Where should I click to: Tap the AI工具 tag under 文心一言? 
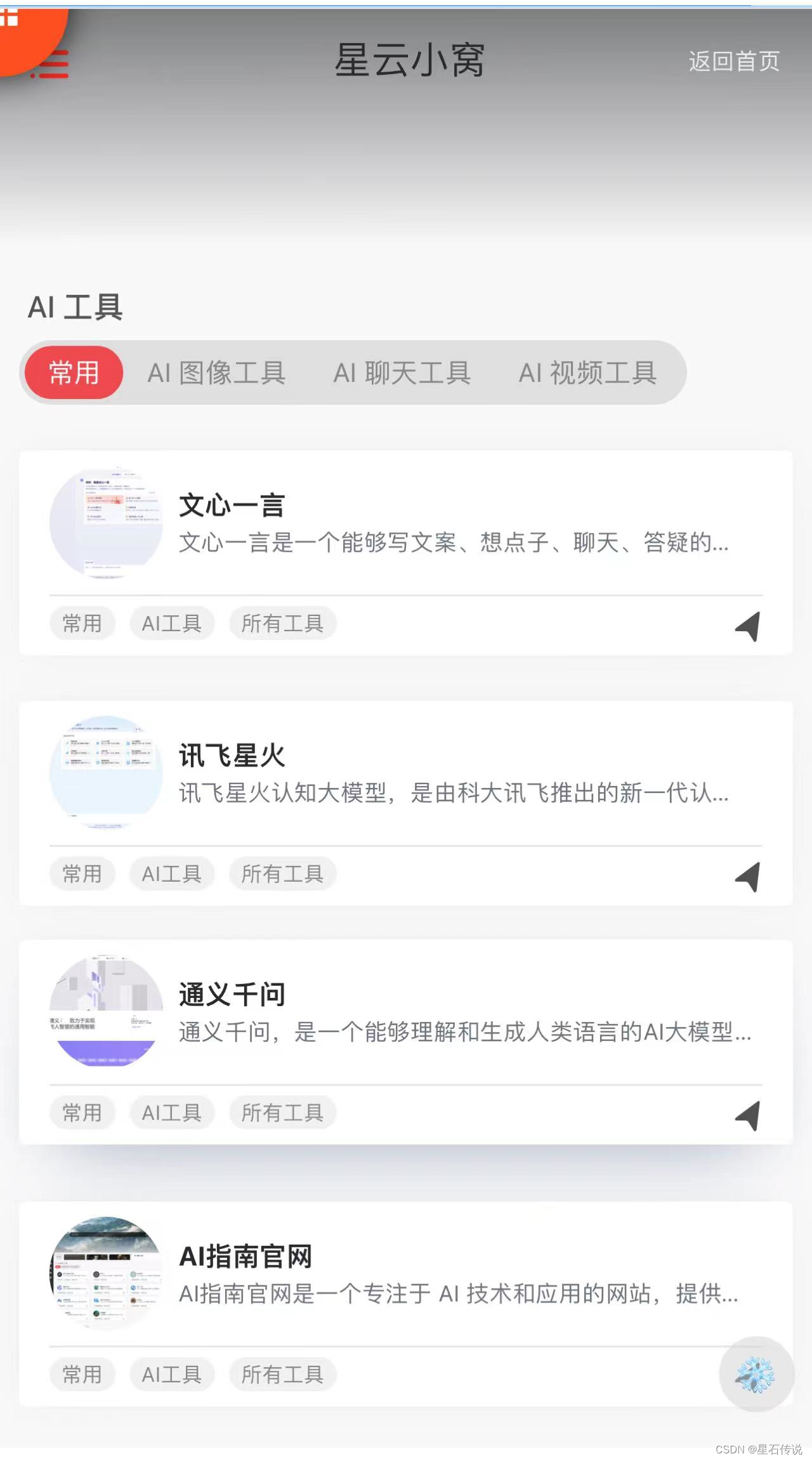pos(172,624)
